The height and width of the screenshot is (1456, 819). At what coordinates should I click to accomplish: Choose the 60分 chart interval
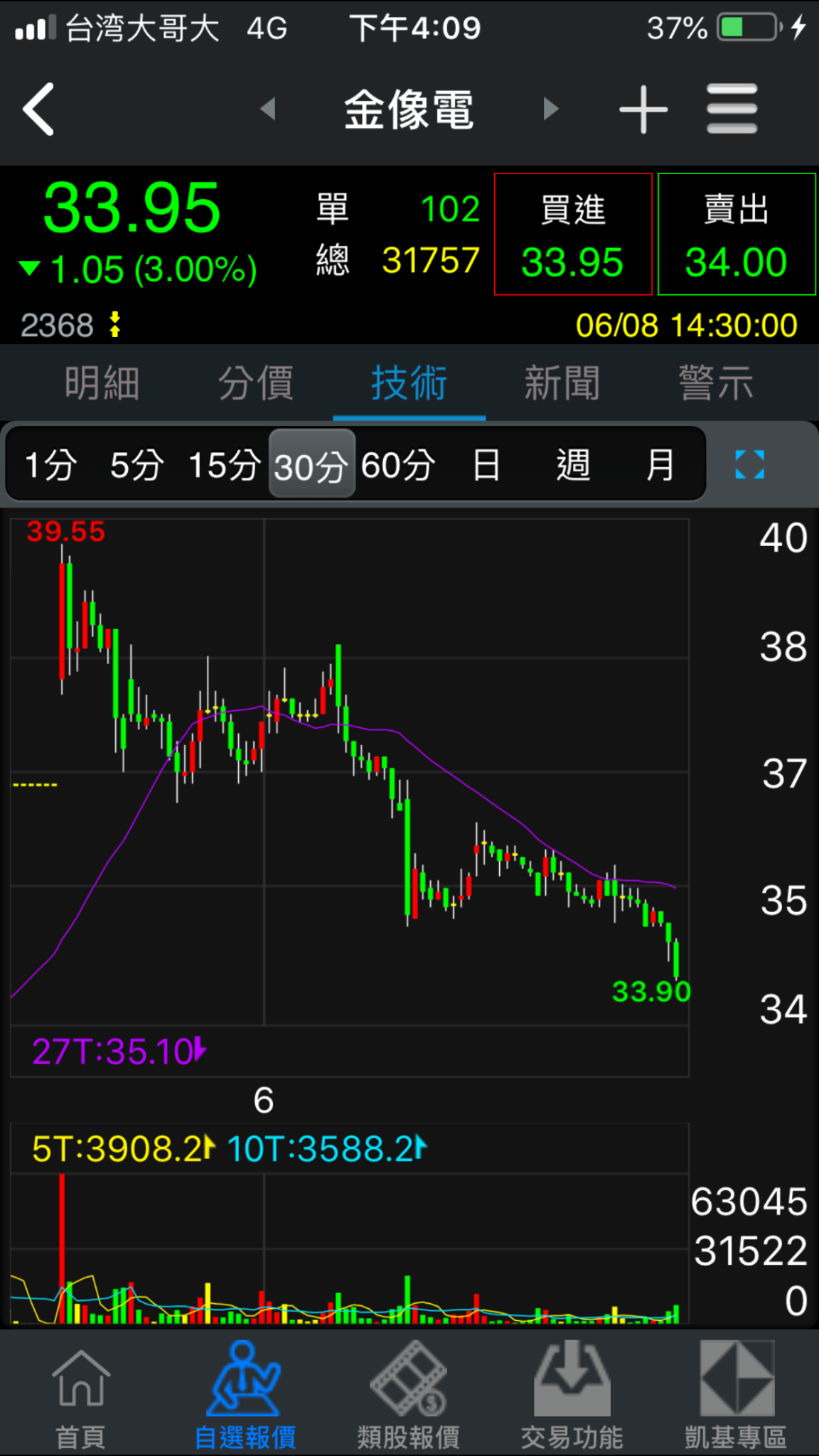(x=398, y=466)
